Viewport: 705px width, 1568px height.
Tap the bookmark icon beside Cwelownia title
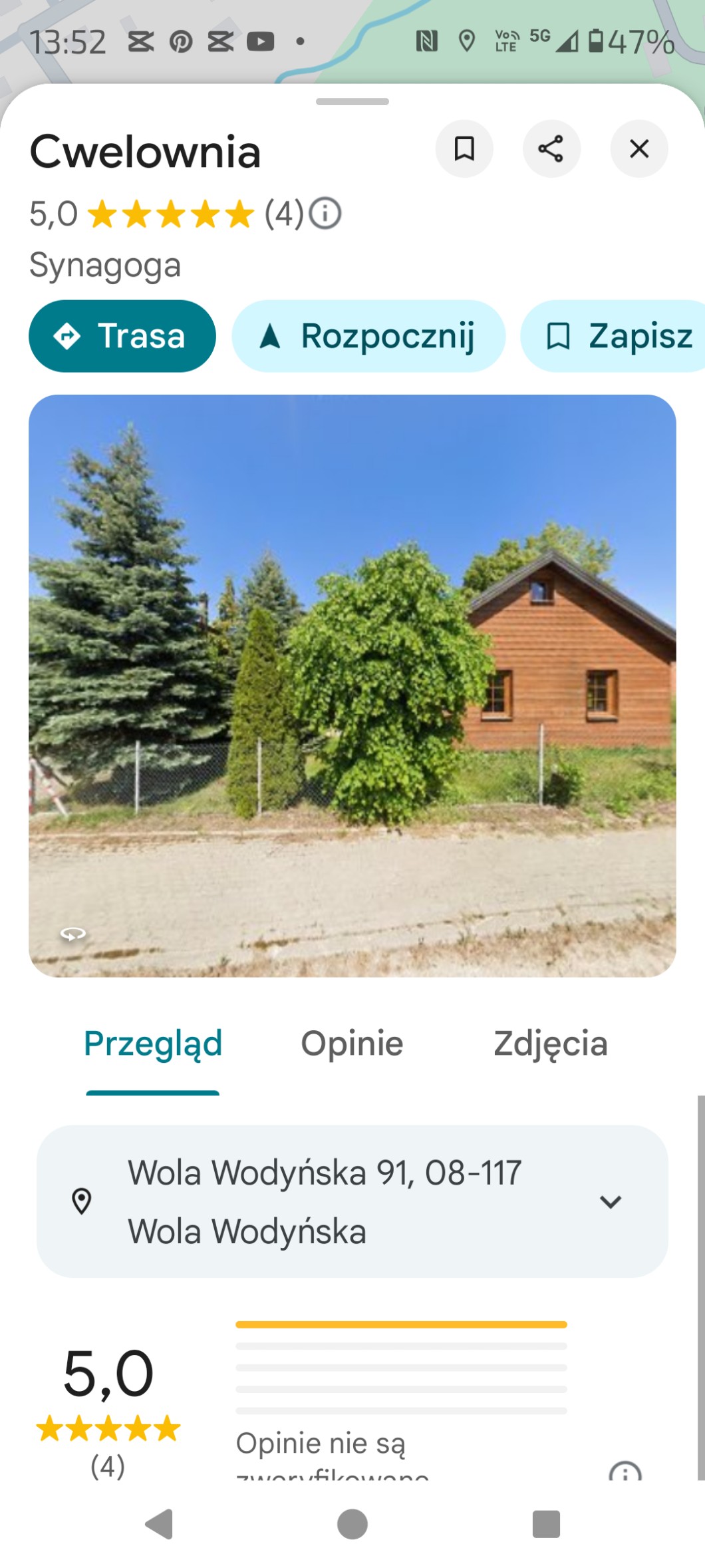click(x=464, y=148)
